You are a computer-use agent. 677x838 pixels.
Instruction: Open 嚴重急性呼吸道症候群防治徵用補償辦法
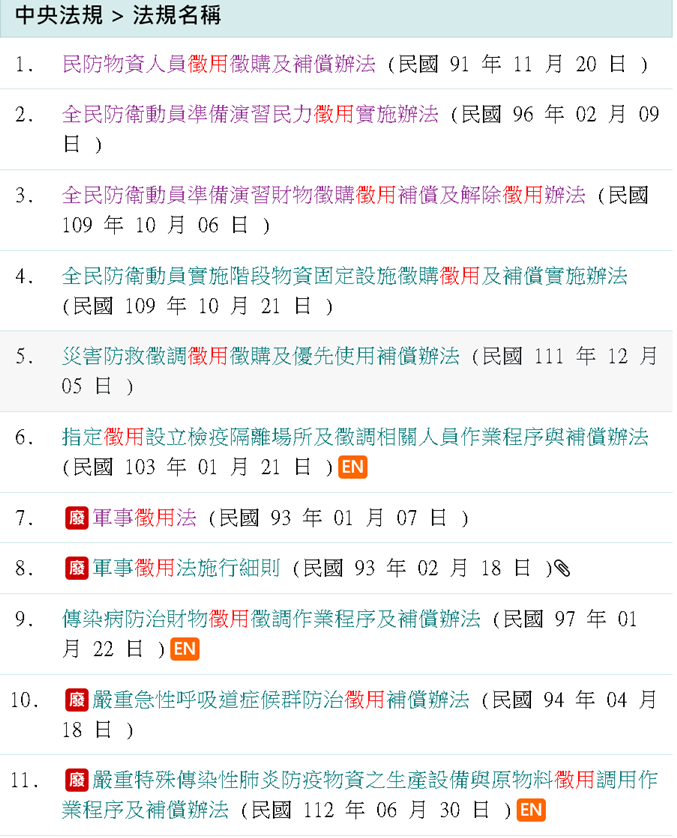(280, 700)
